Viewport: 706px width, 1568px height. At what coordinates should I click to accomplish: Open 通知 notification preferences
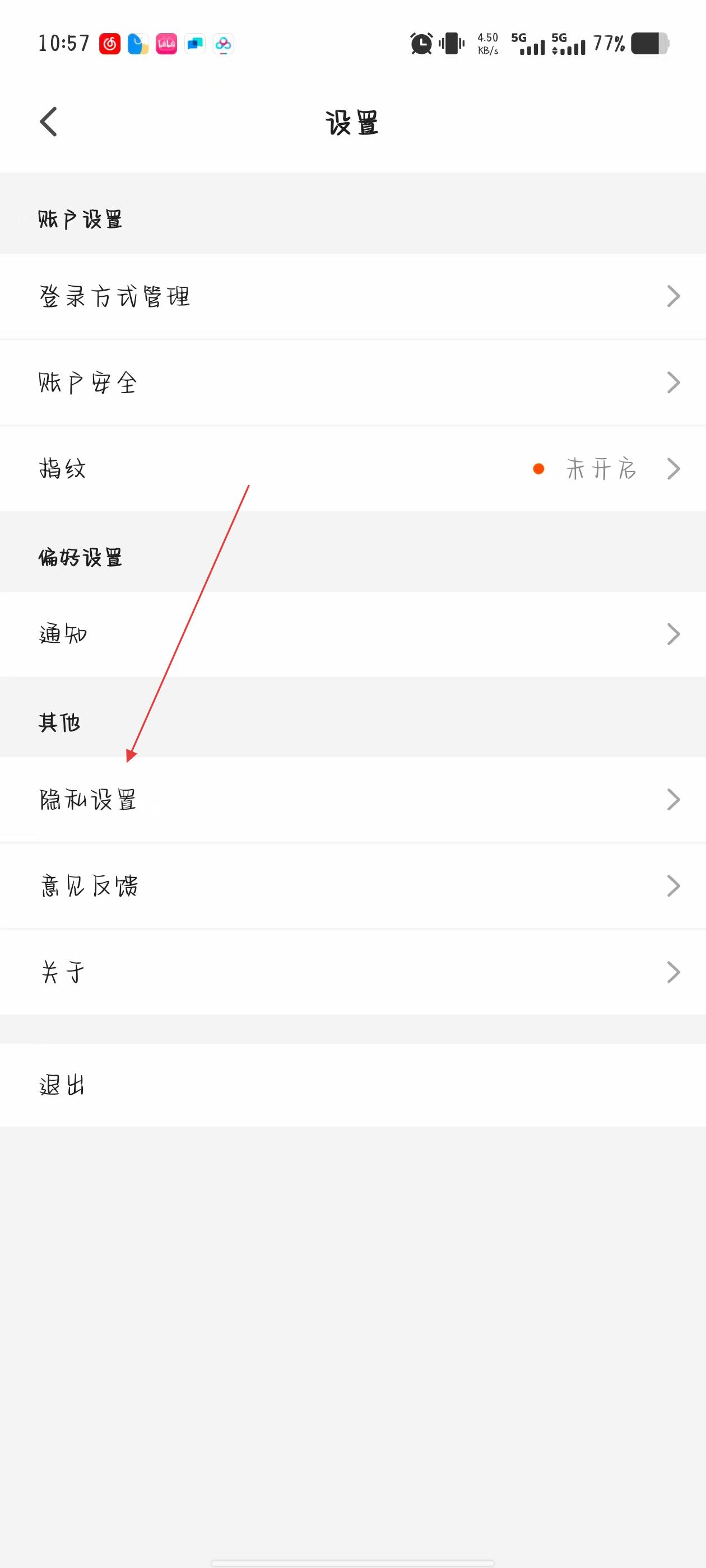[352, 634]
